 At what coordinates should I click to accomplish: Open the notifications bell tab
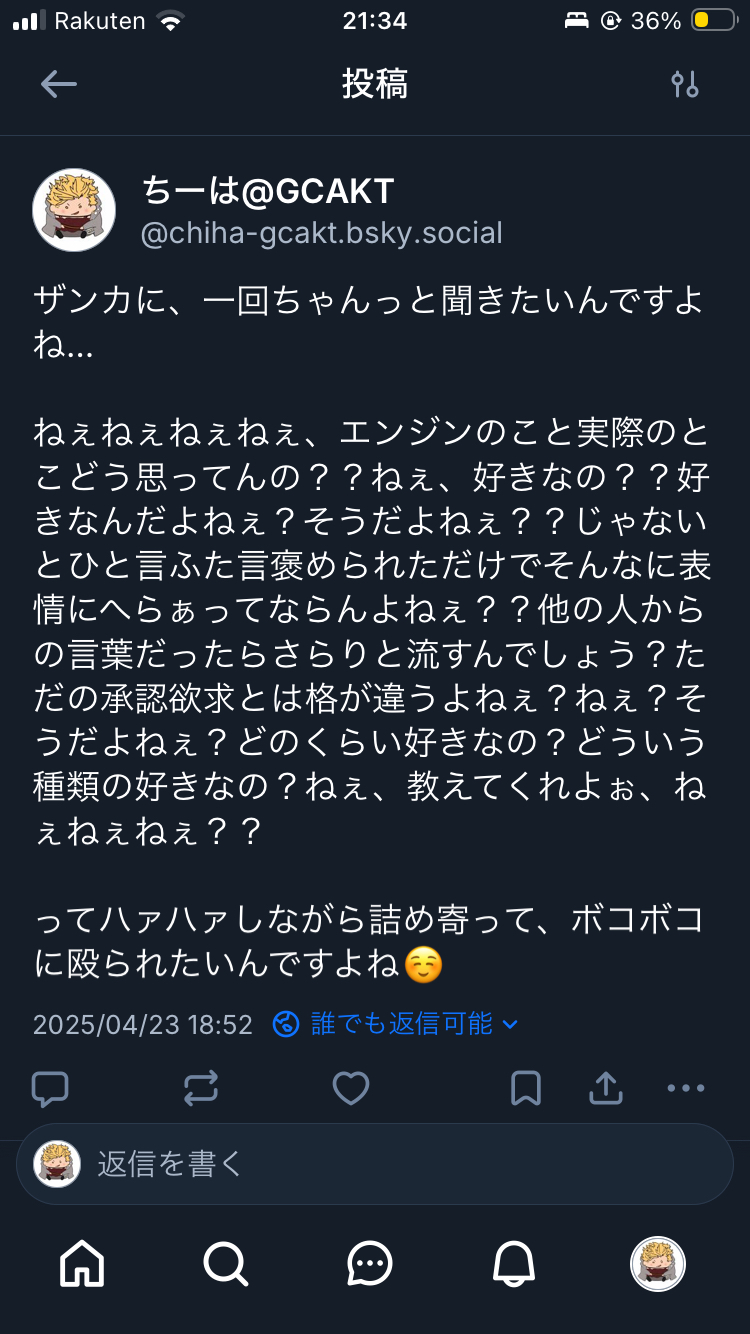[x=514, y=1264]
